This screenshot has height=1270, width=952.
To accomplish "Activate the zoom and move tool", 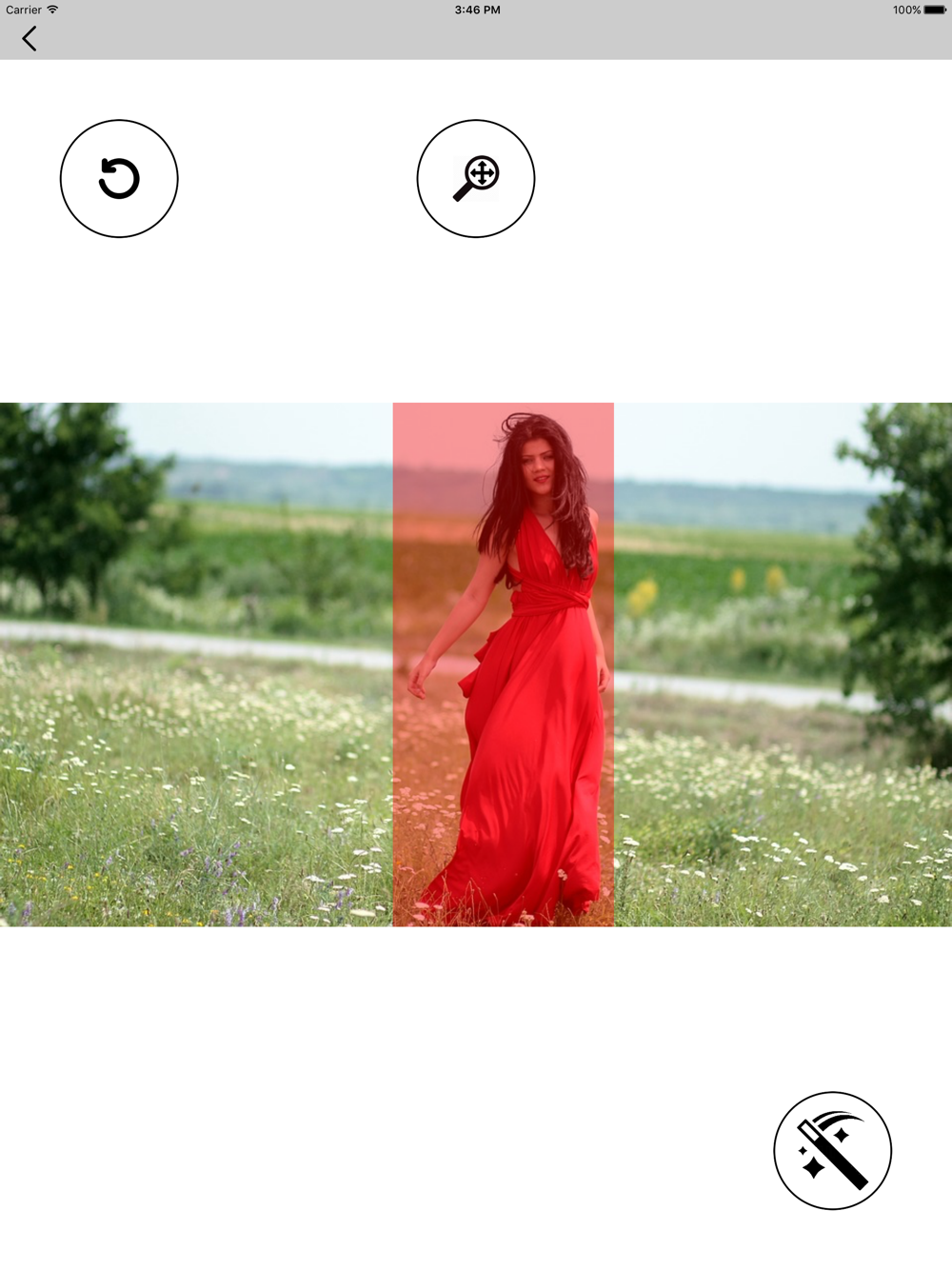I will tap(476, 179).
